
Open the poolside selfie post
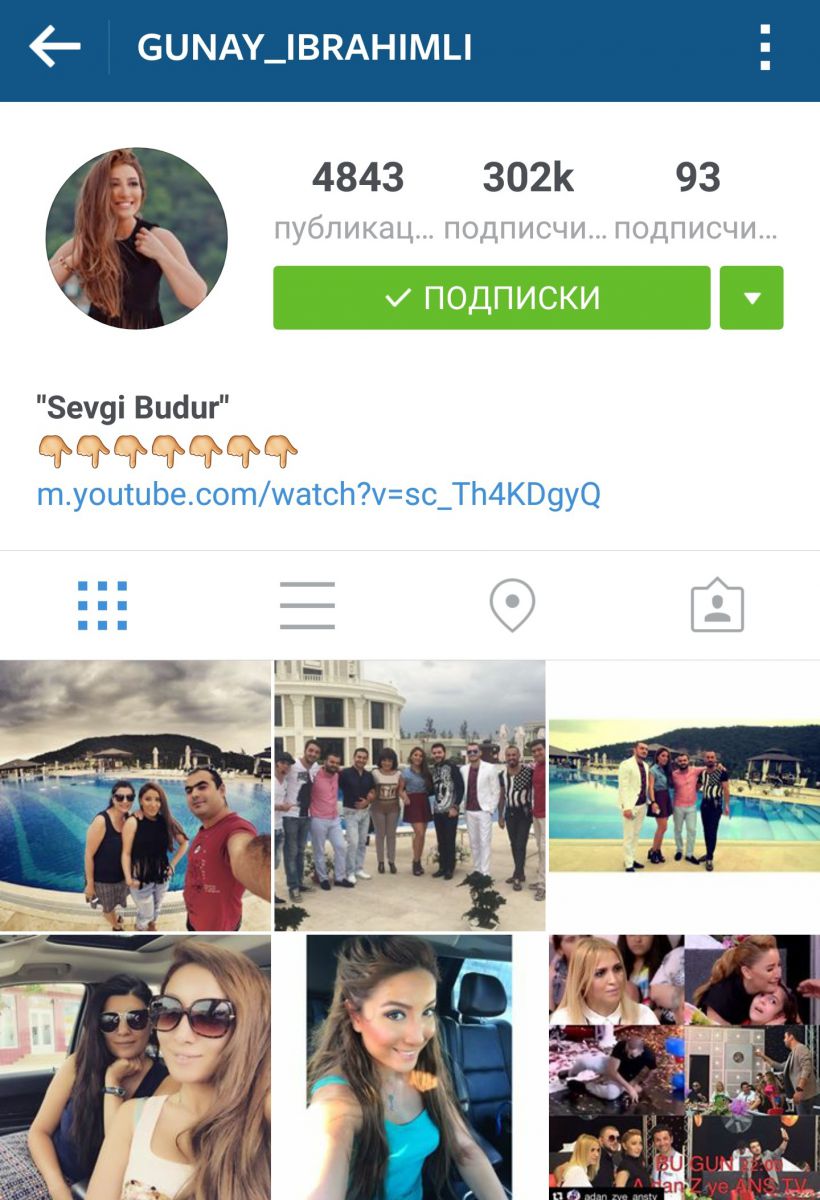(135, 796)
